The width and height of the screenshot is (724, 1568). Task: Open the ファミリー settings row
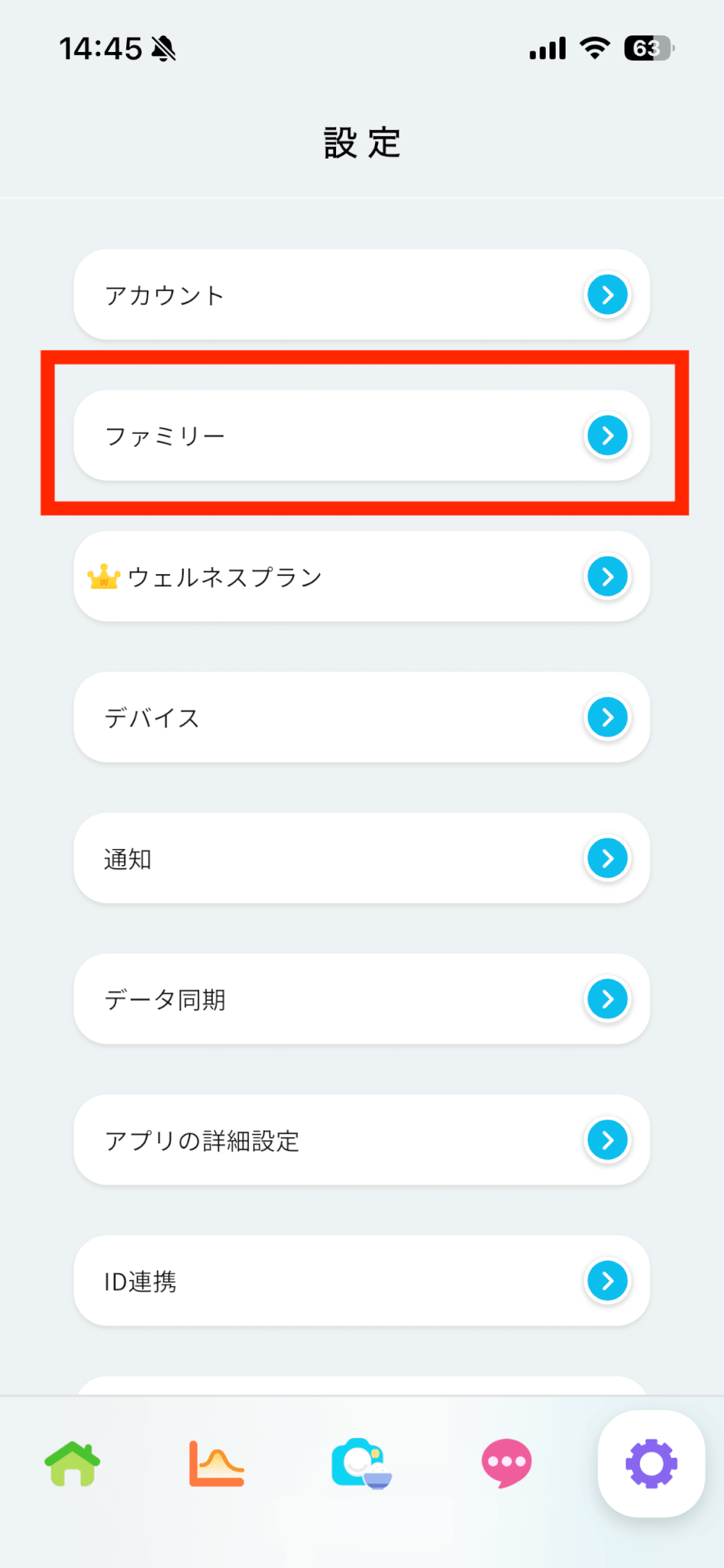point(361,436)
